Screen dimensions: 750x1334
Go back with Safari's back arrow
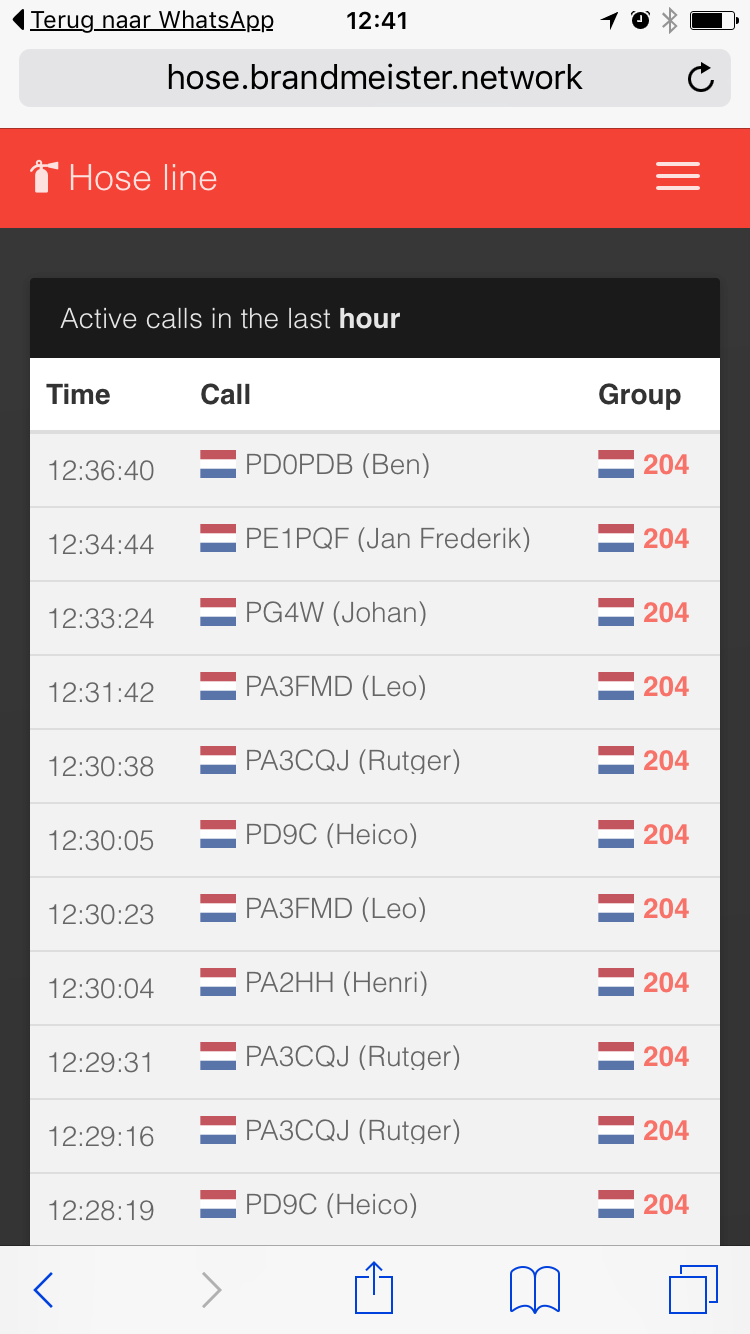pos(43,1290)
